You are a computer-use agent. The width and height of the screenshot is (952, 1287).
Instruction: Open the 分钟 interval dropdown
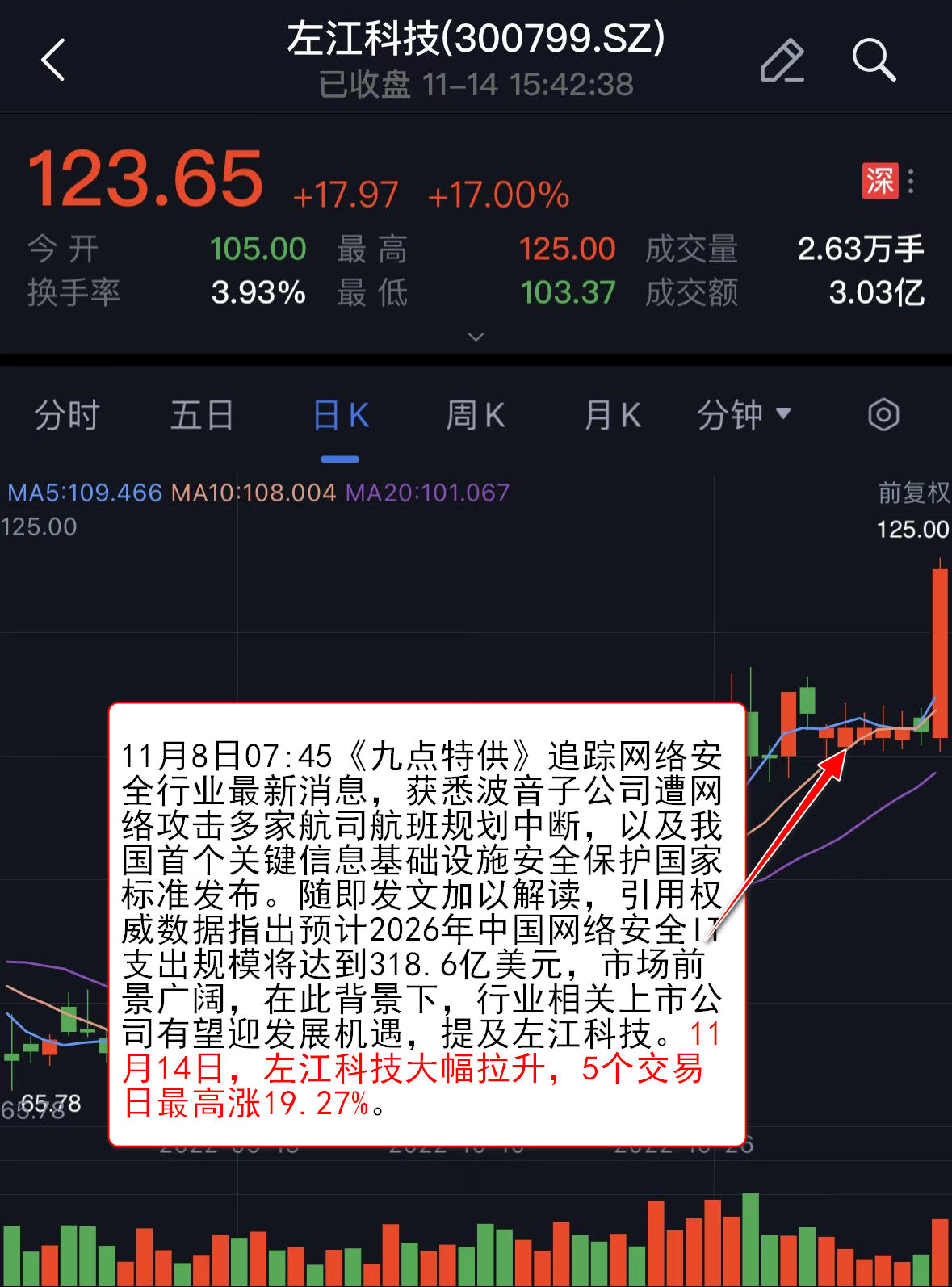click(x=744, y=415)
